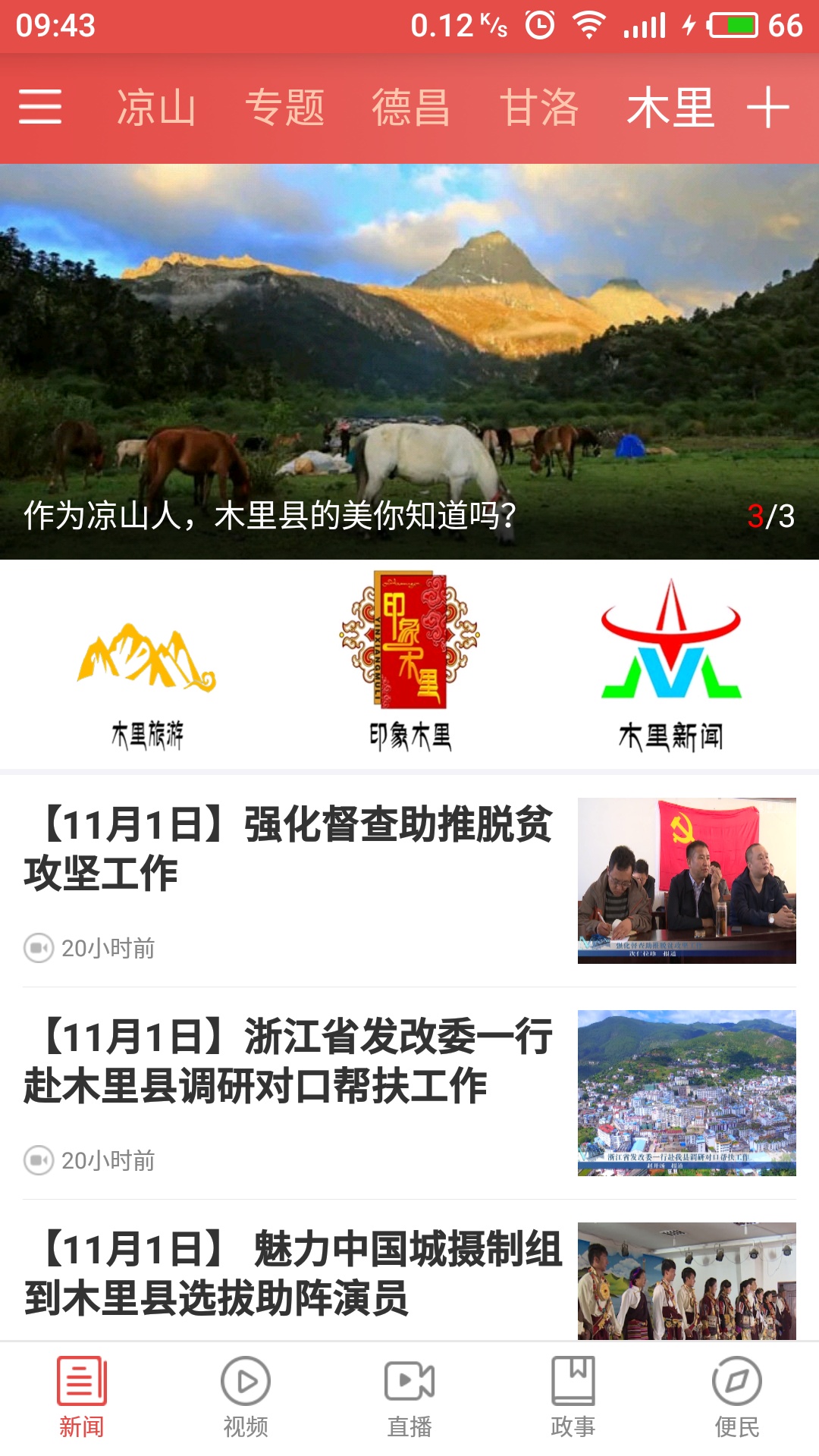This screenshot has width=819, height=1456.
Task: Open the article 强化督查助推脱贫攻坚工作
Action: coord(409,880)
